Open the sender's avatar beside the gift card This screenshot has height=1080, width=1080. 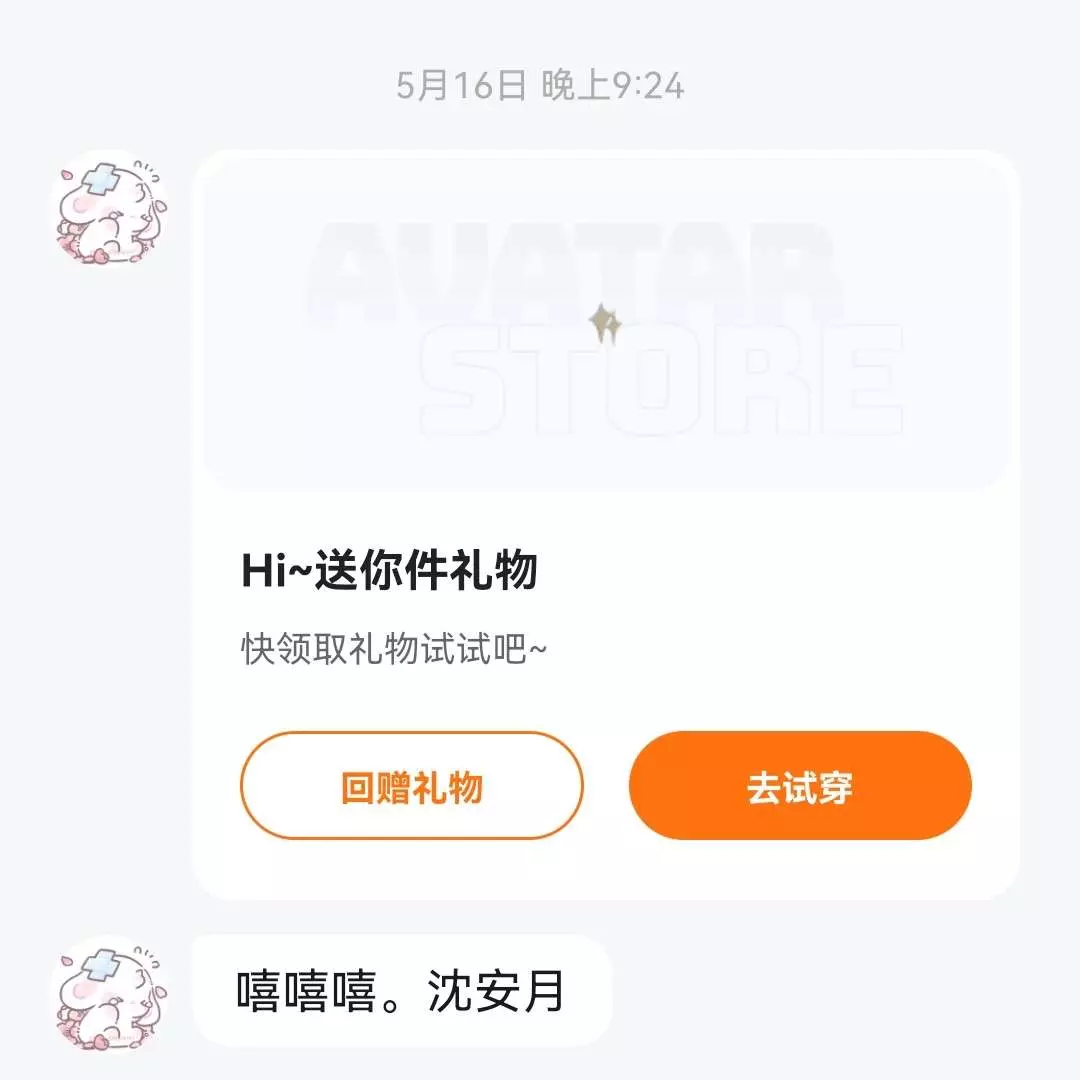(x=108, y=210)
